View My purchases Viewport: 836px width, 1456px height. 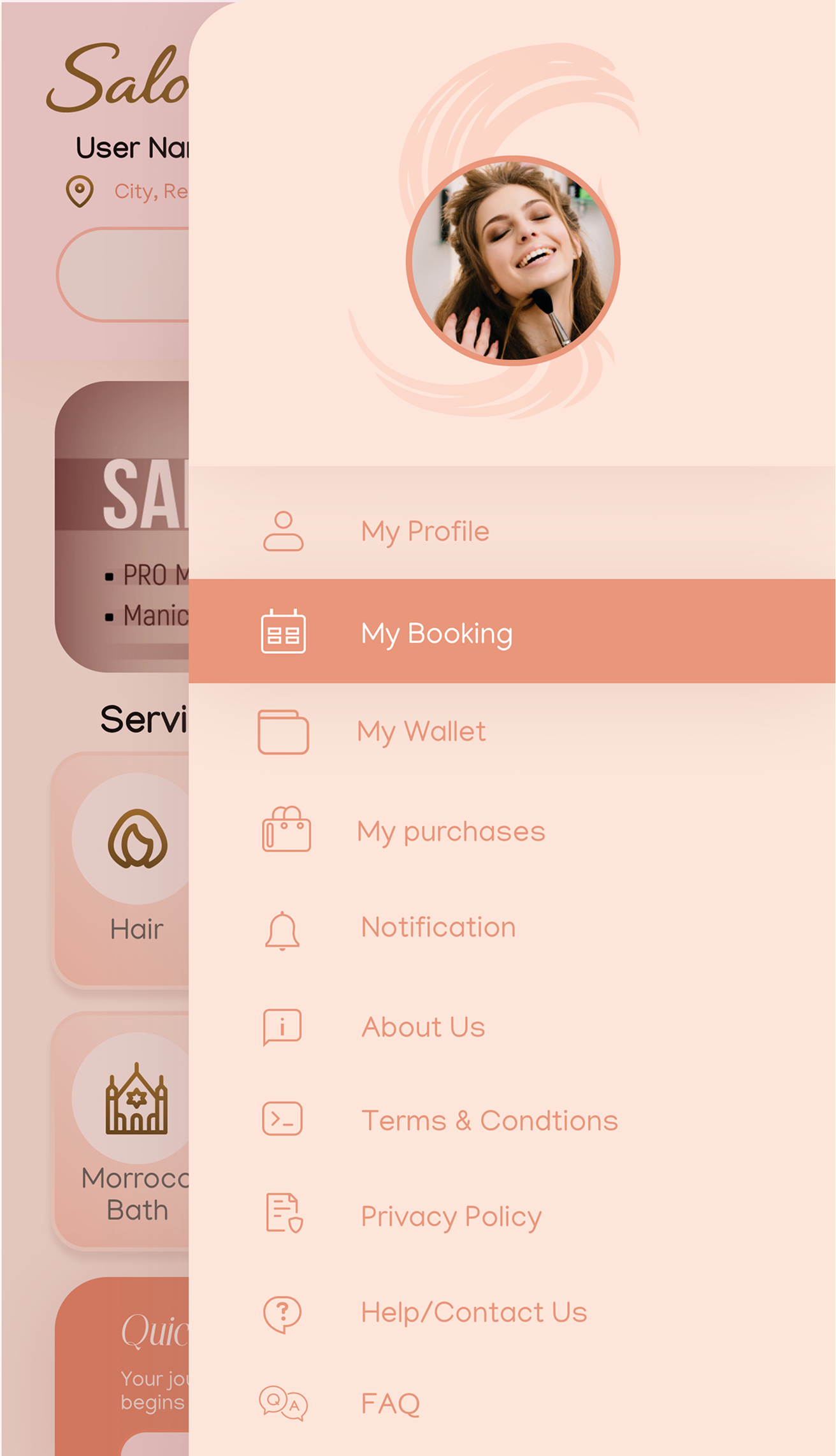click(x=450, y=831)
